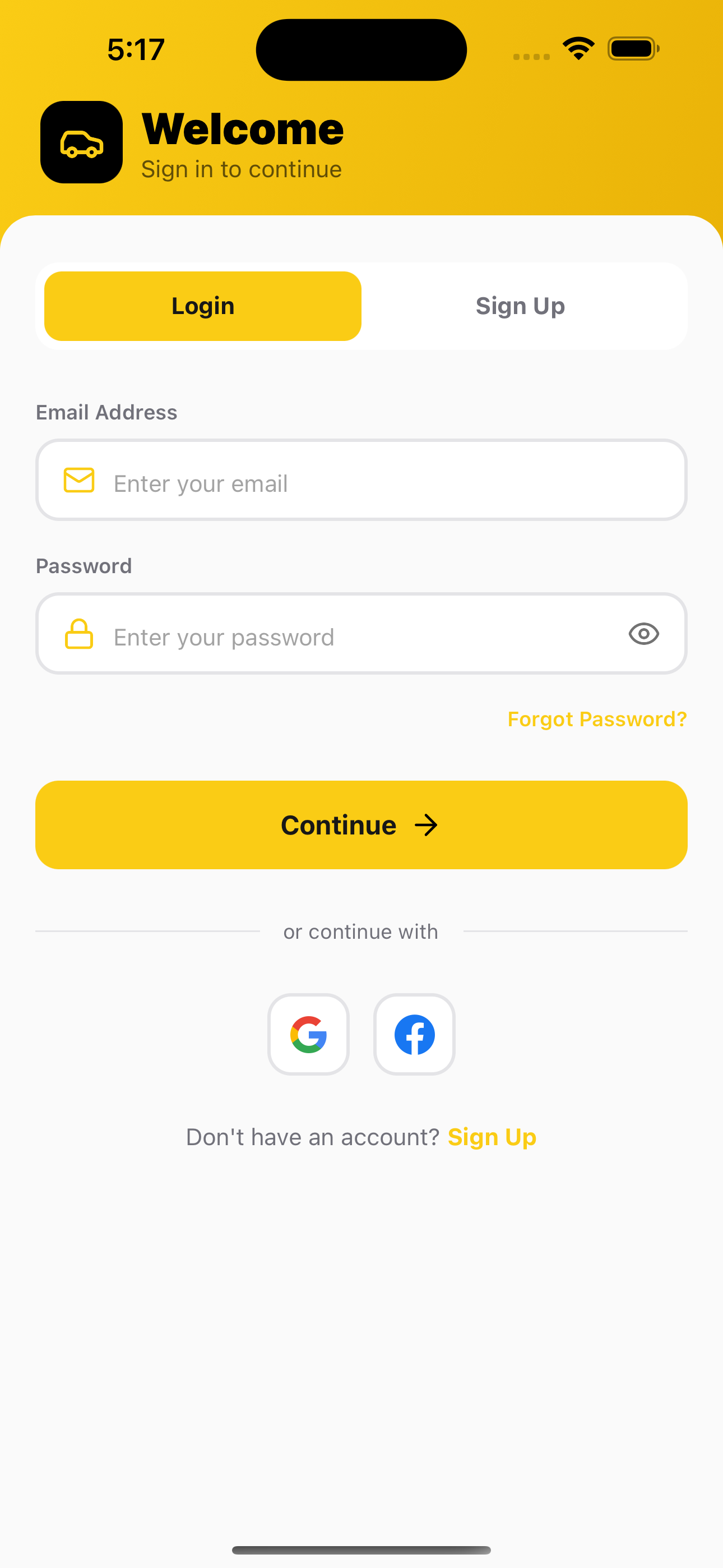The image size is (723, 1568).
Task: Focus the Enter your email field
Action: click(x=361, y=481)
